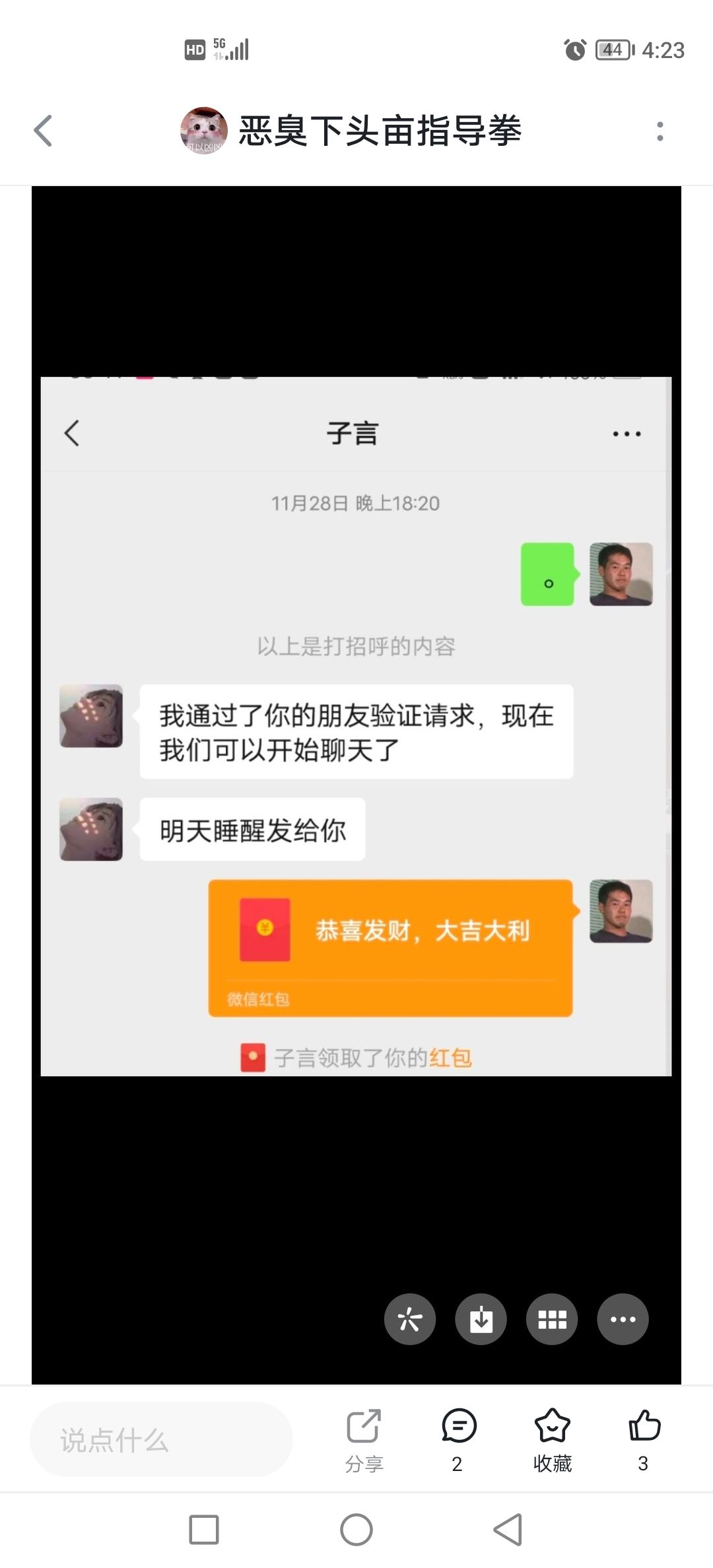Tap the poster's cat avatar
The width and height of the screenshot is (713, 1568).
203,130
